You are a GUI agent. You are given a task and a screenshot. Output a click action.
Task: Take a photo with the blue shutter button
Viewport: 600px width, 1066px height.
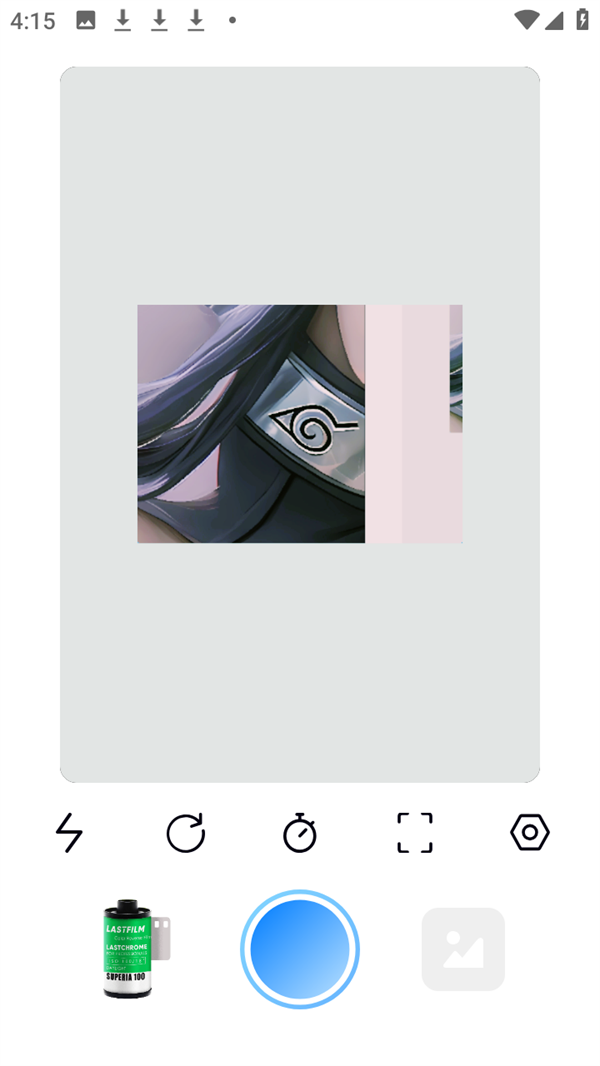pyautogui.click(x=300, y=949)
